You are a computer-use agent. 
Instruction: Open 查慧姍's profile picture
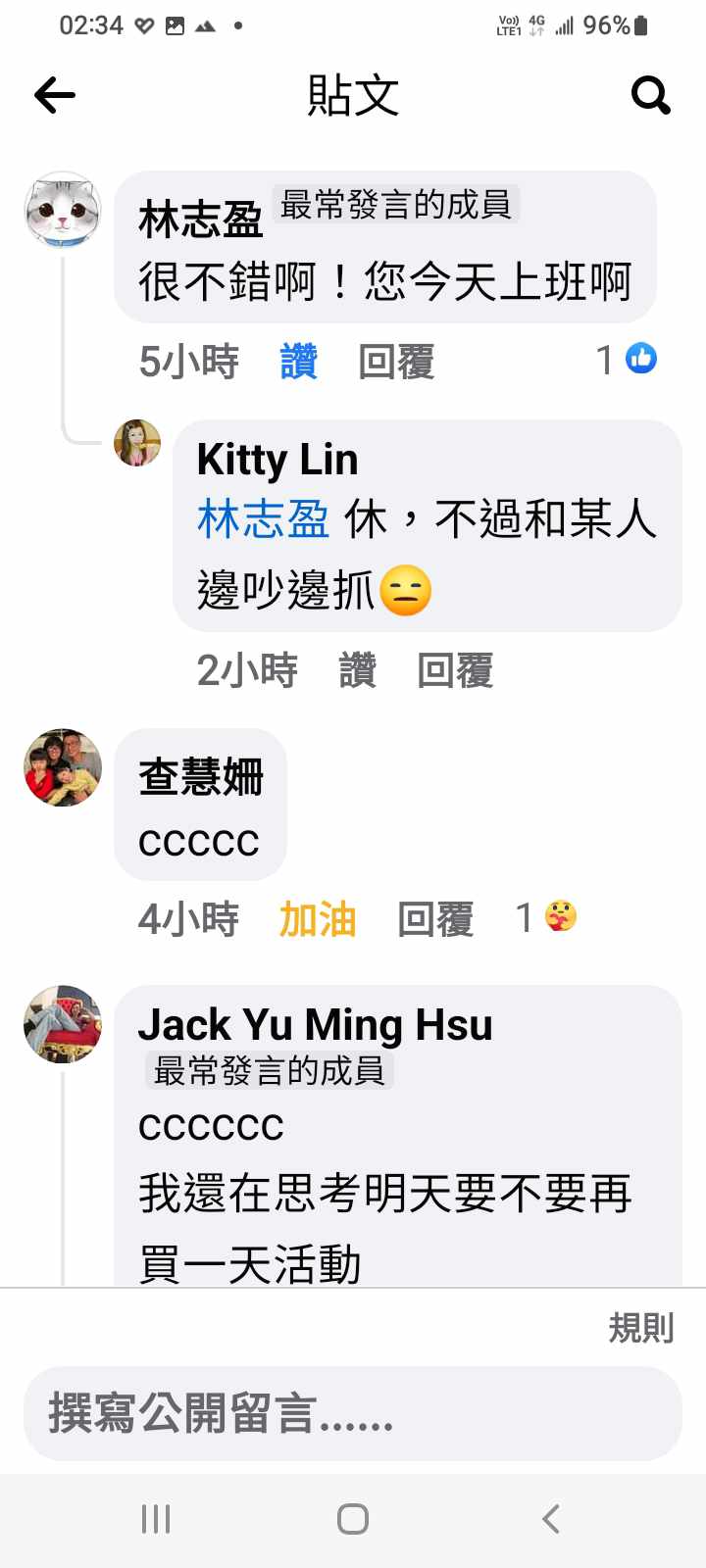63,767
